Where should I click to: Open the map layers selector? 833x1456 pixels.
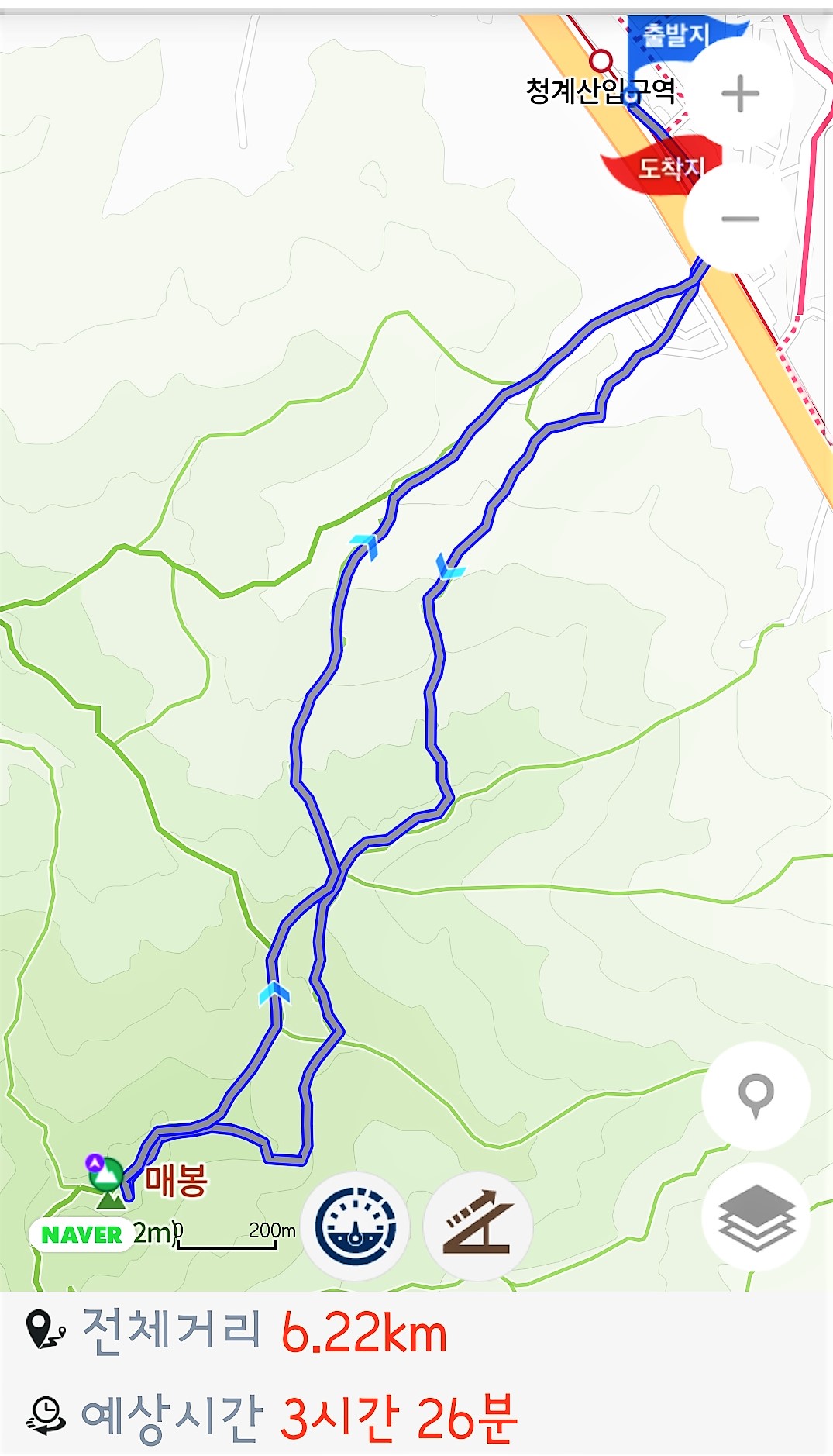756,1216
